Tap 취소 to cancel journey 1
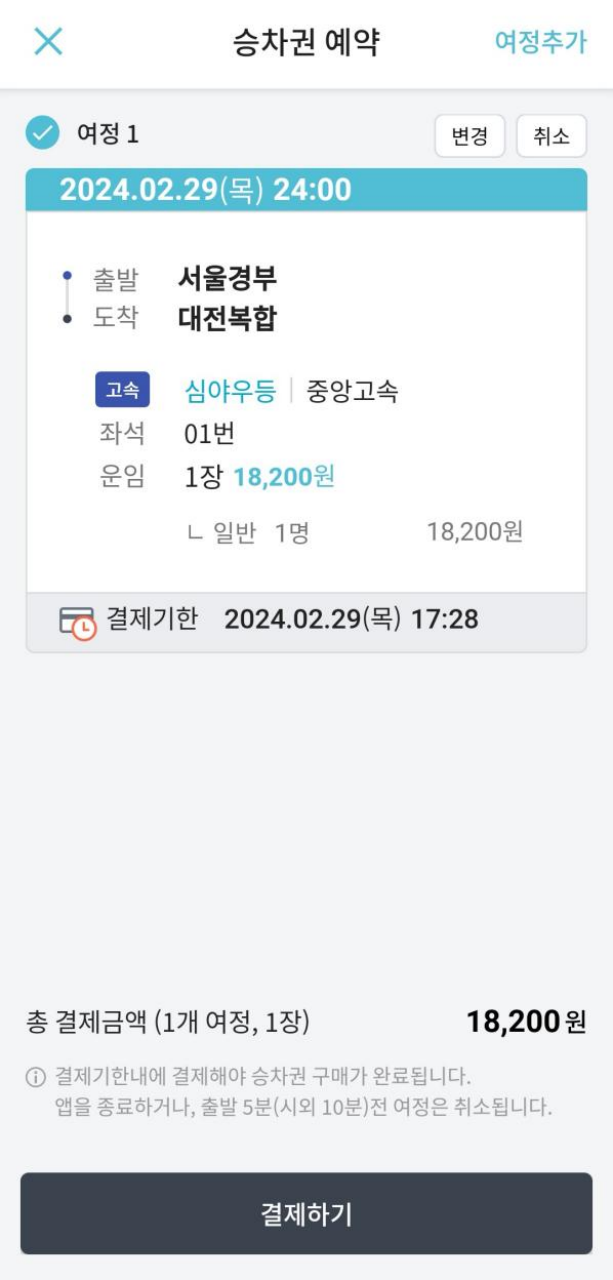 (551, 136)
